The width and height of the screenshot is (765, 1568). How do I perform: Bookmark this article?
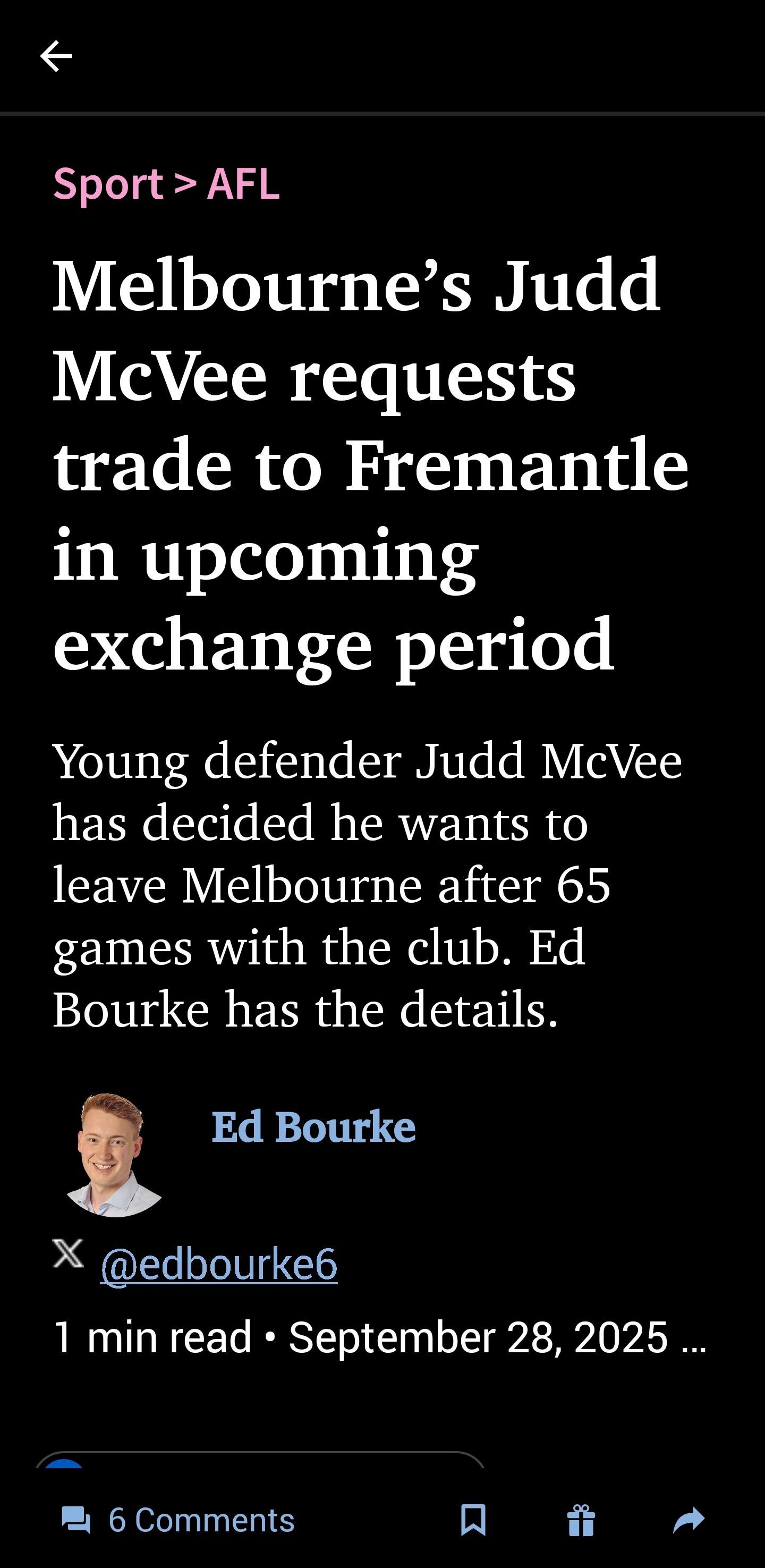pos(473,1520)
